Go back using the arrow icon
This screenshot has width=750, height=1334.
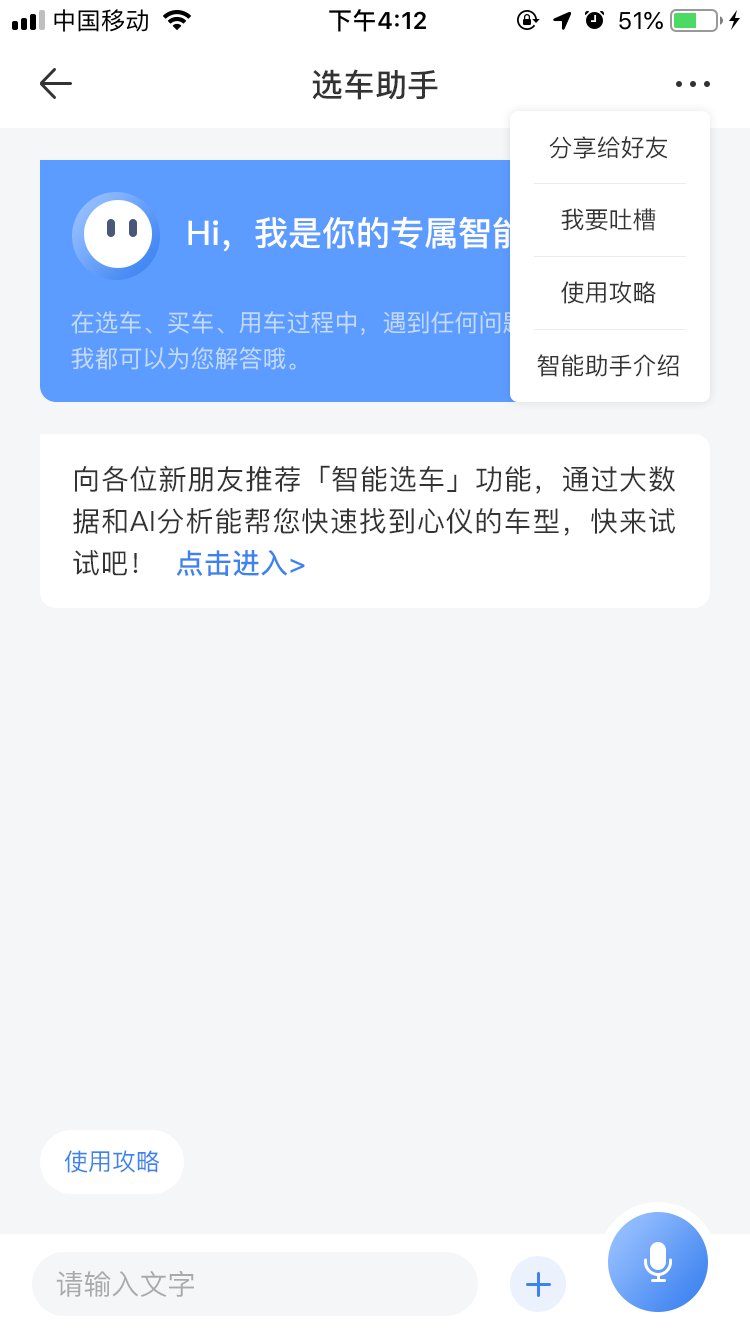click(56, 84)
